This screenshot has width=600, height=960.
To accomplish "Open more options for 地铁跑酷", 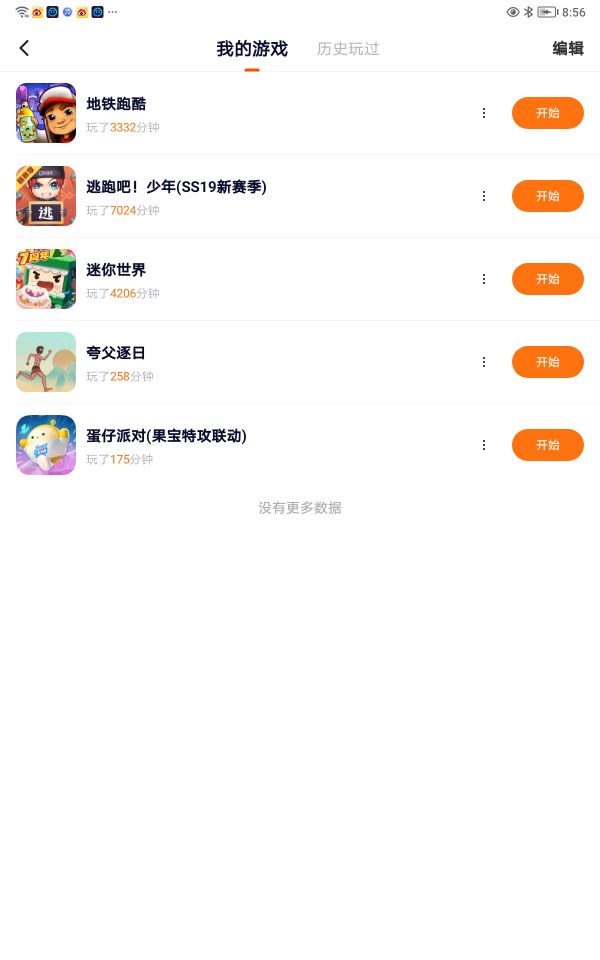I will coord(484,113).
